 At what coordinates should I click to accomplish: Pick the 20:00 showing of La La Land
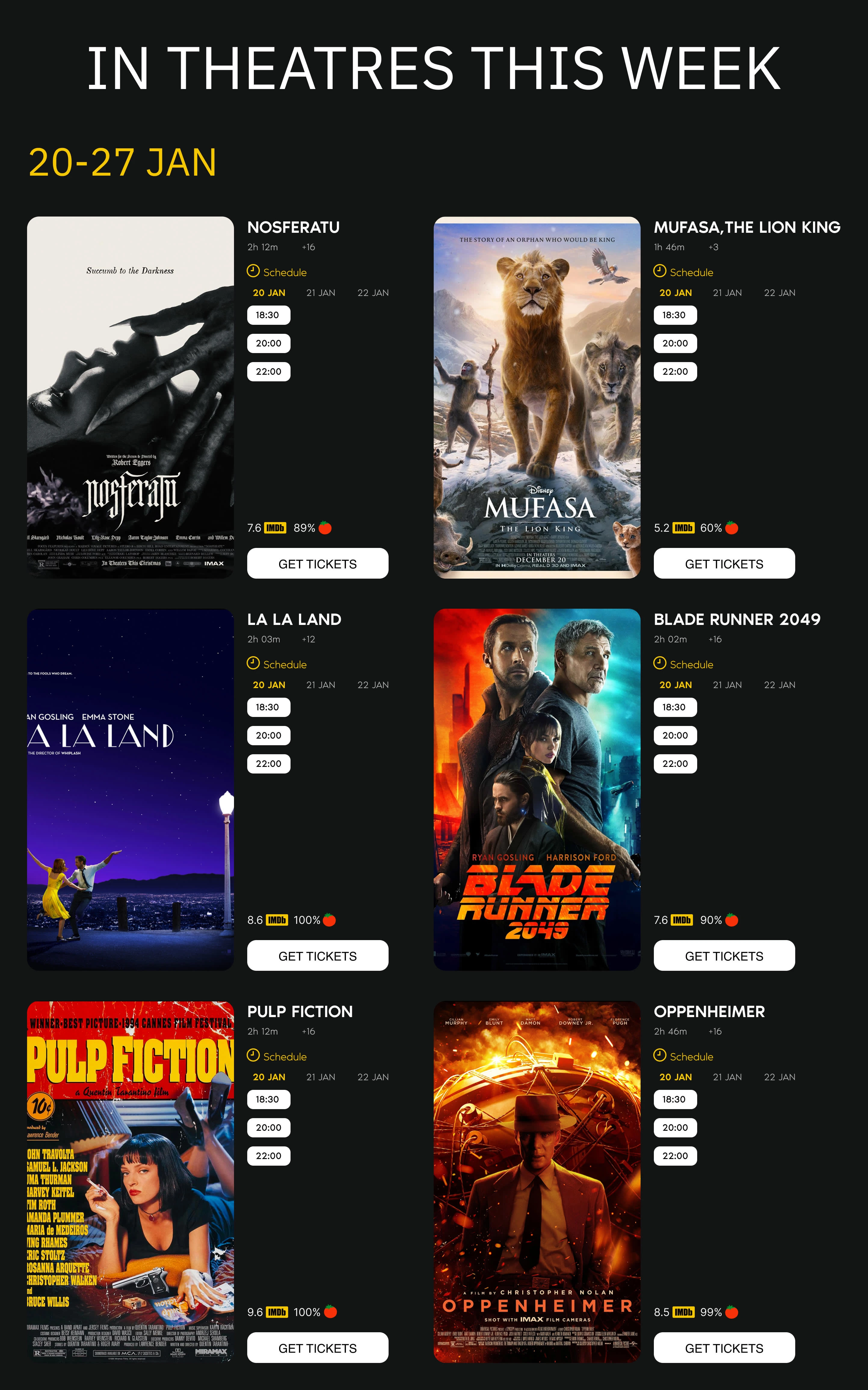pos(268,735)
